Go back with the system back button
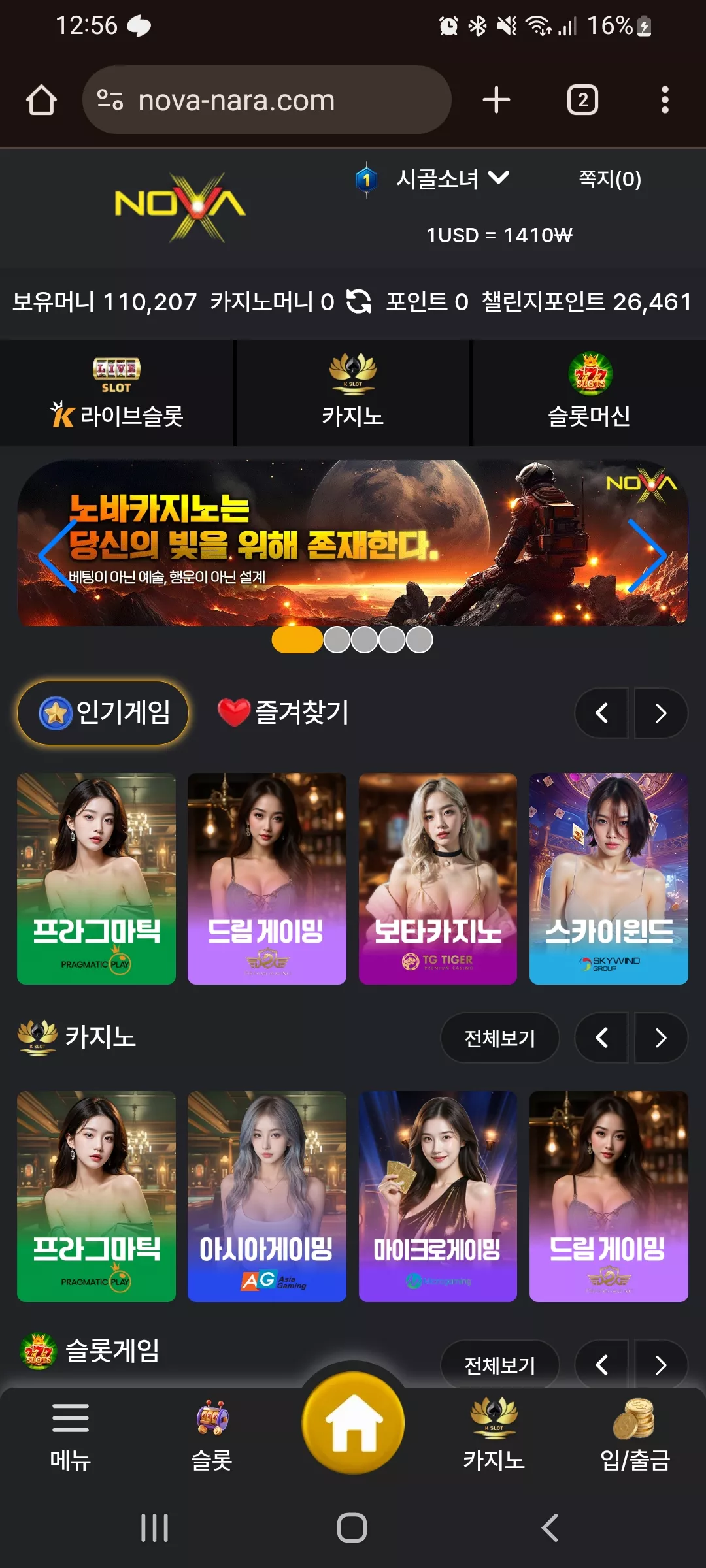 coord(550,1527)
